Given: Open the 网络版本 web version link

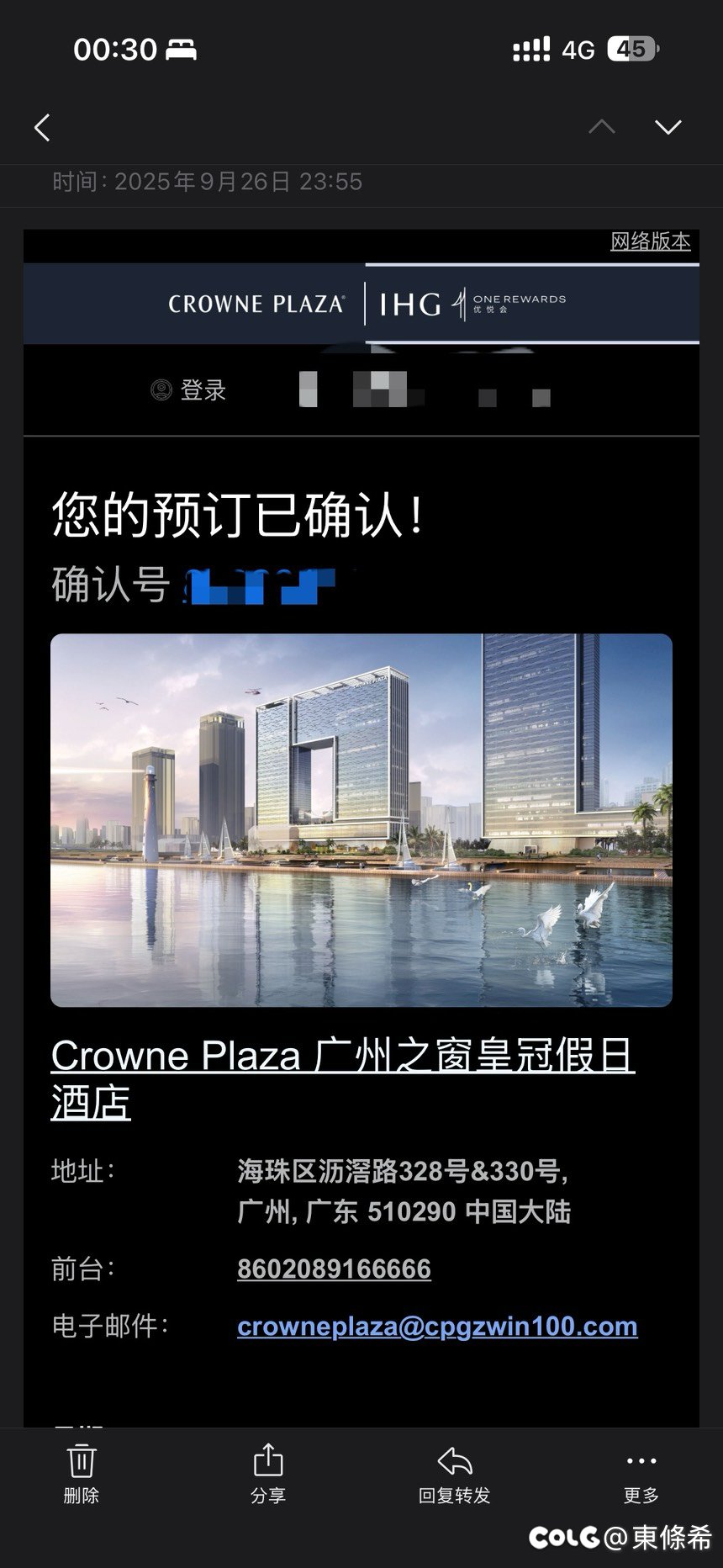Looking at the screenshot, I should tap(650, 241).
